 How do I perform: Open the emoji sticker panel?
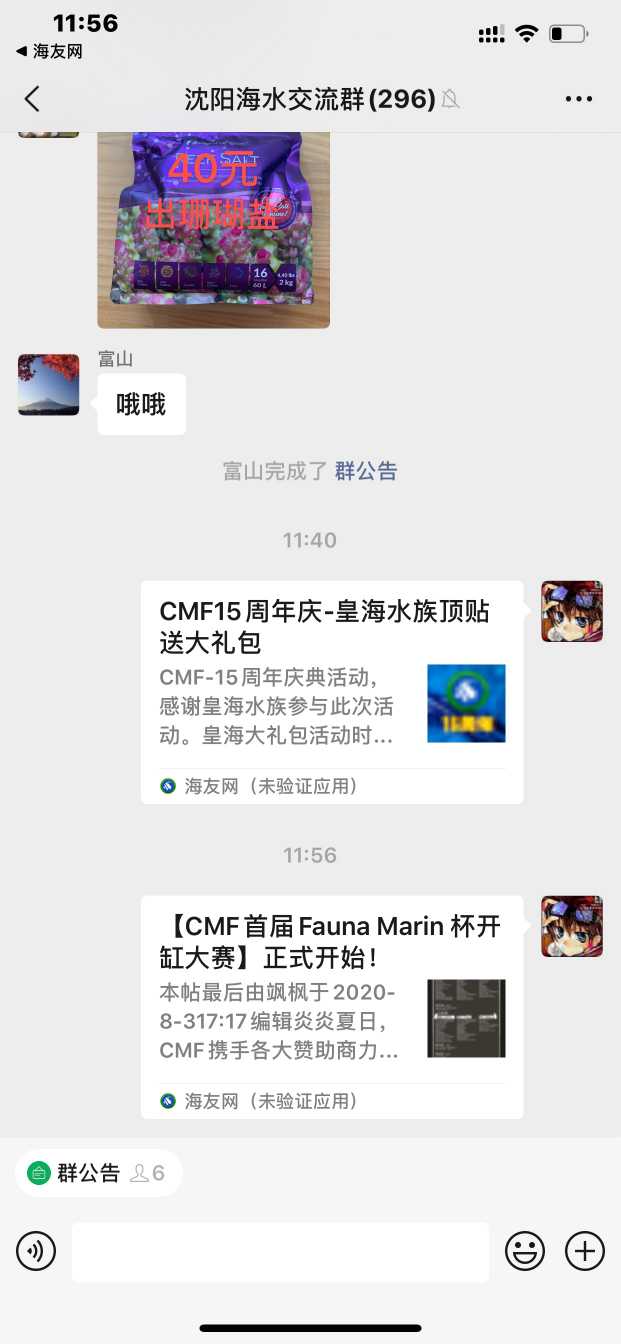pos(525,1251)
